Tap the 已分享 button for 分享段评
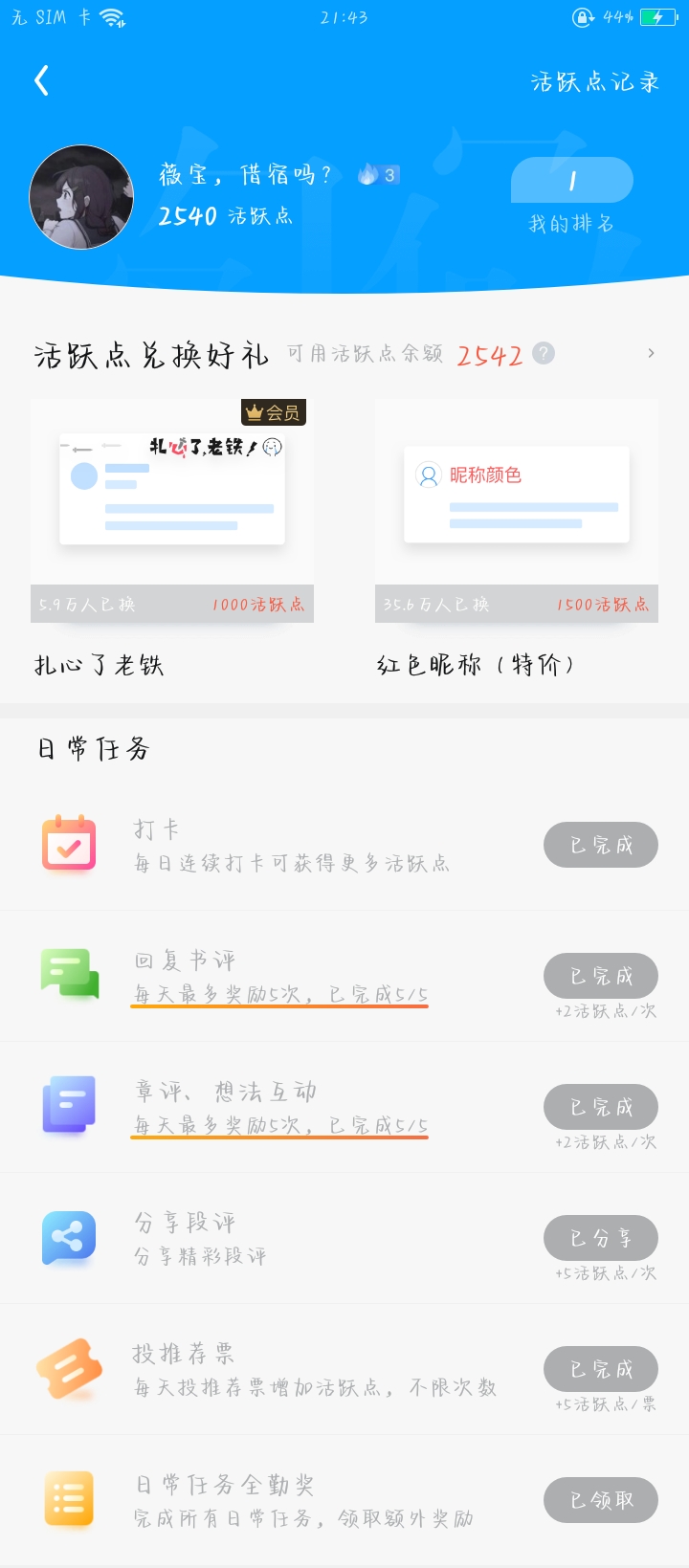 [601, 1239]
